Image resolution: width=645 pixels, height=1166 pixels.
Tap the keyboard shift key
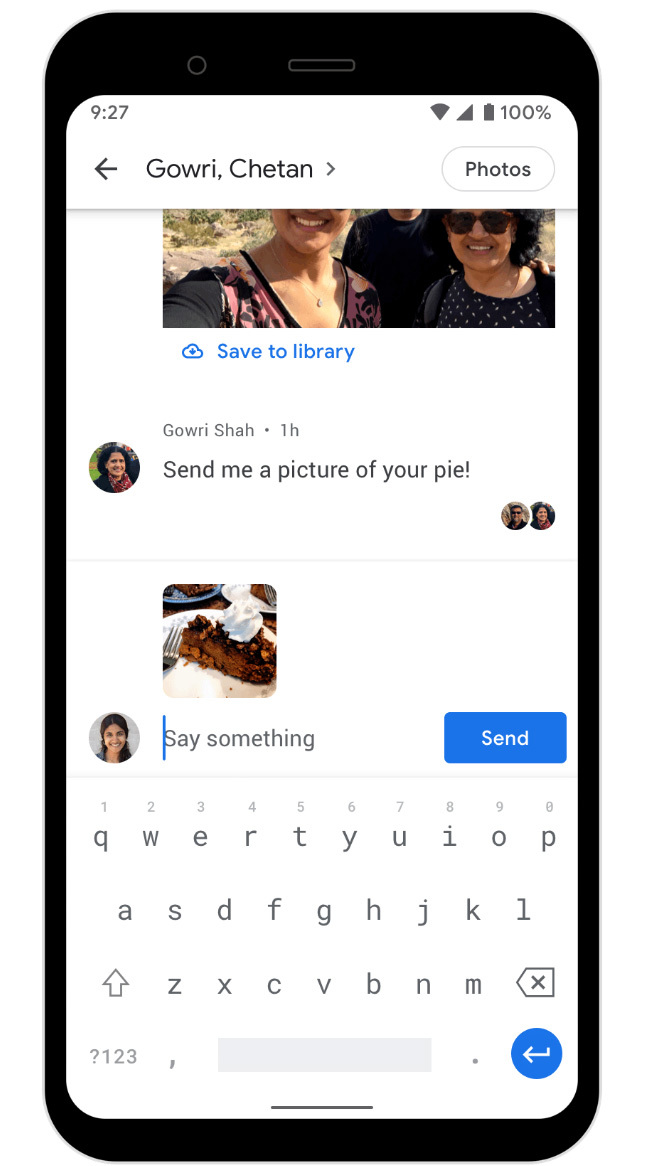tap(116, 984)
